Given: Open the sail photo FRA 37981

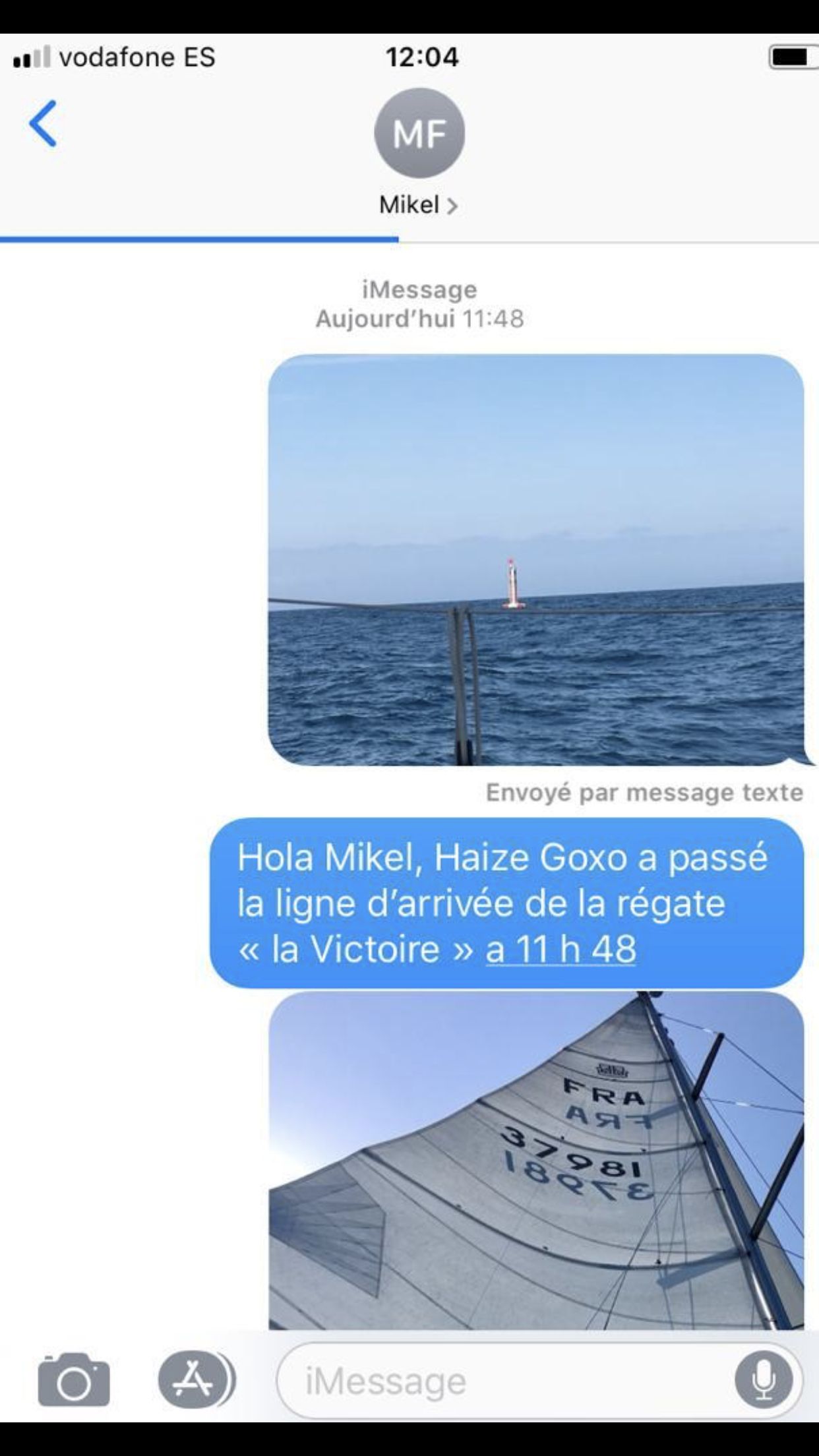Looking at the screenshot, I should click(x=535, y=1161).
